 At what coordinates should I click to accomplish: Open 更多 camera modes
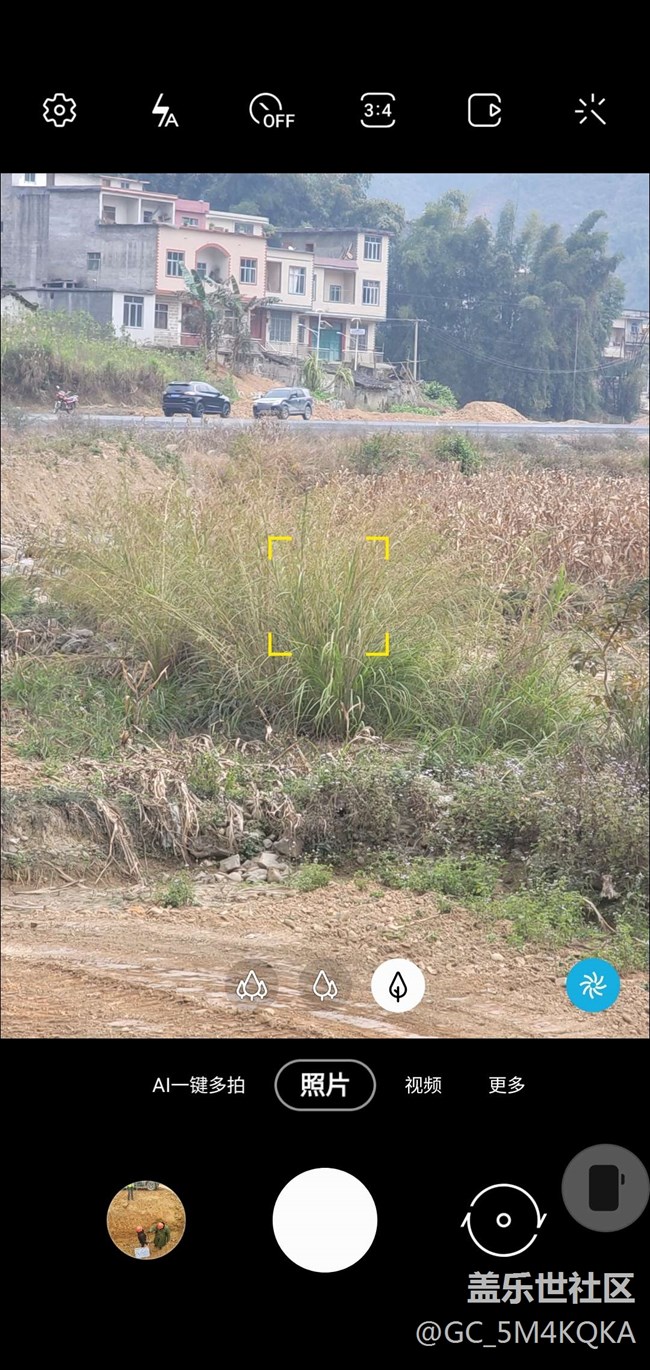[x=507, y=1085]
